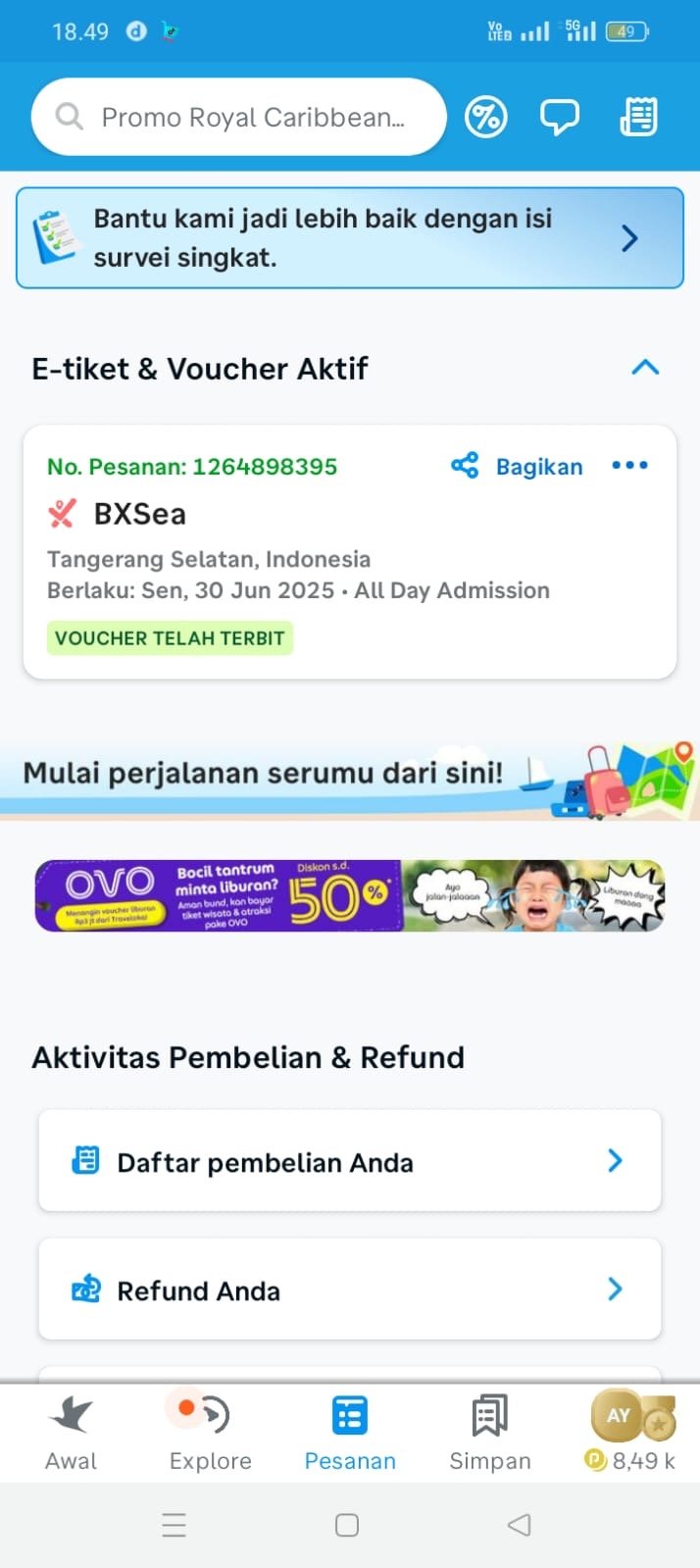Open the OVO 50% discount banner
700x1568 pixels.
[x=349, y=895]
